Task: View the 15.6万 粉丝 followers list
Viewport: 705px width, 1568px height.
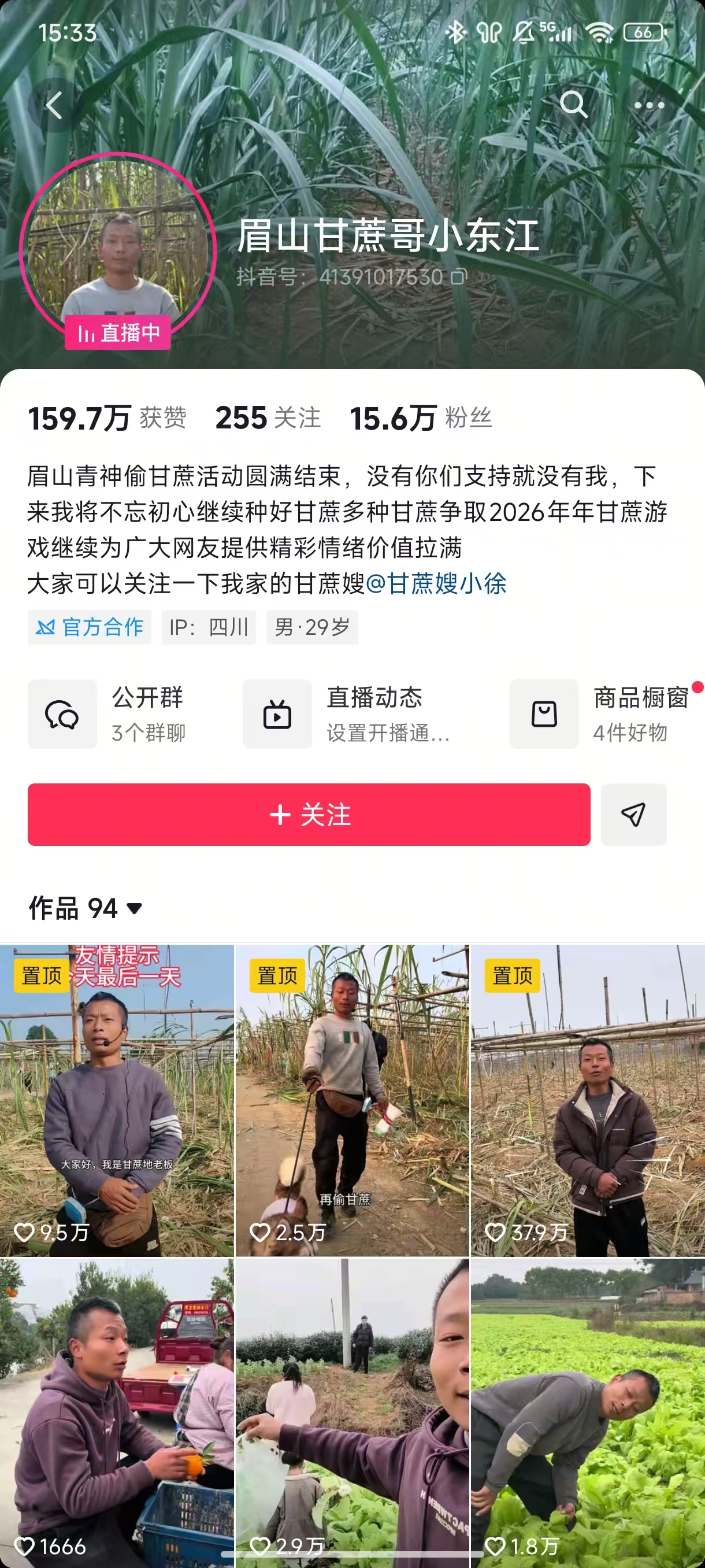Action: [x=420, y=418]
